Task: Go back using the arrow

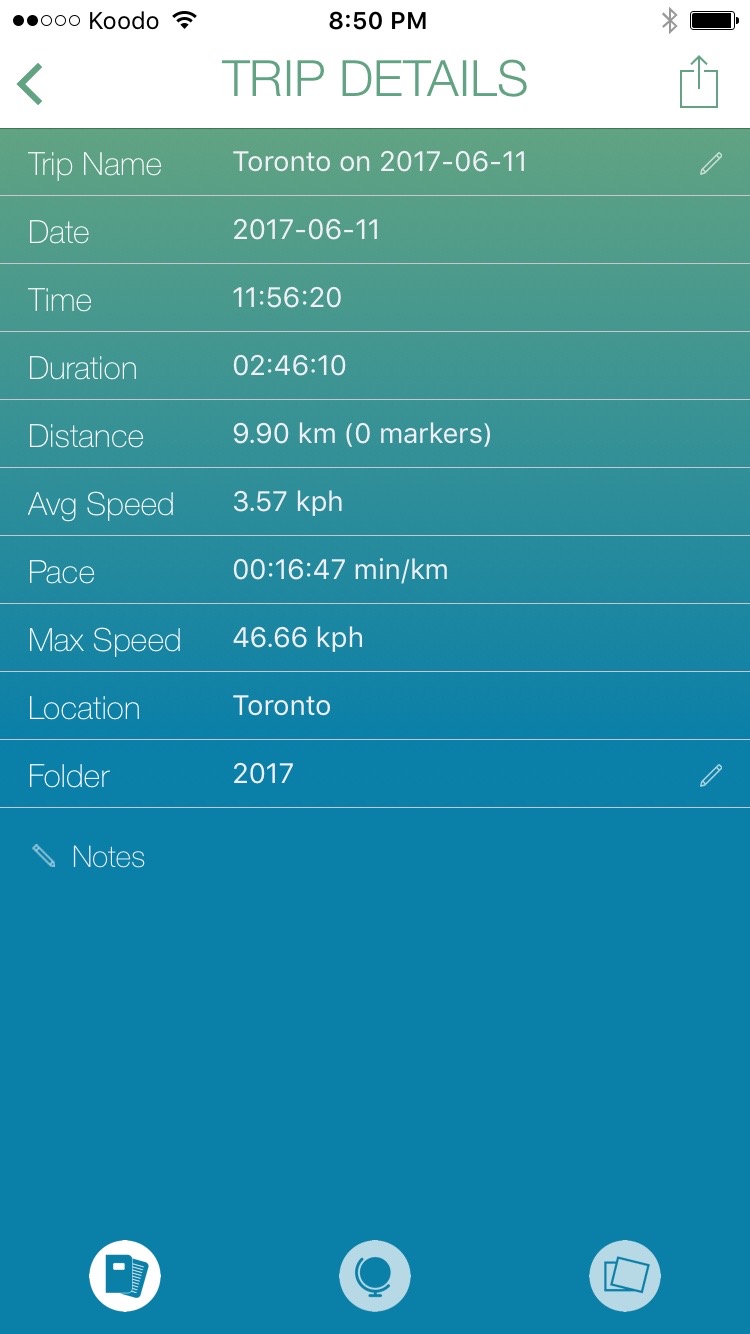Action: tap(30, 83)
